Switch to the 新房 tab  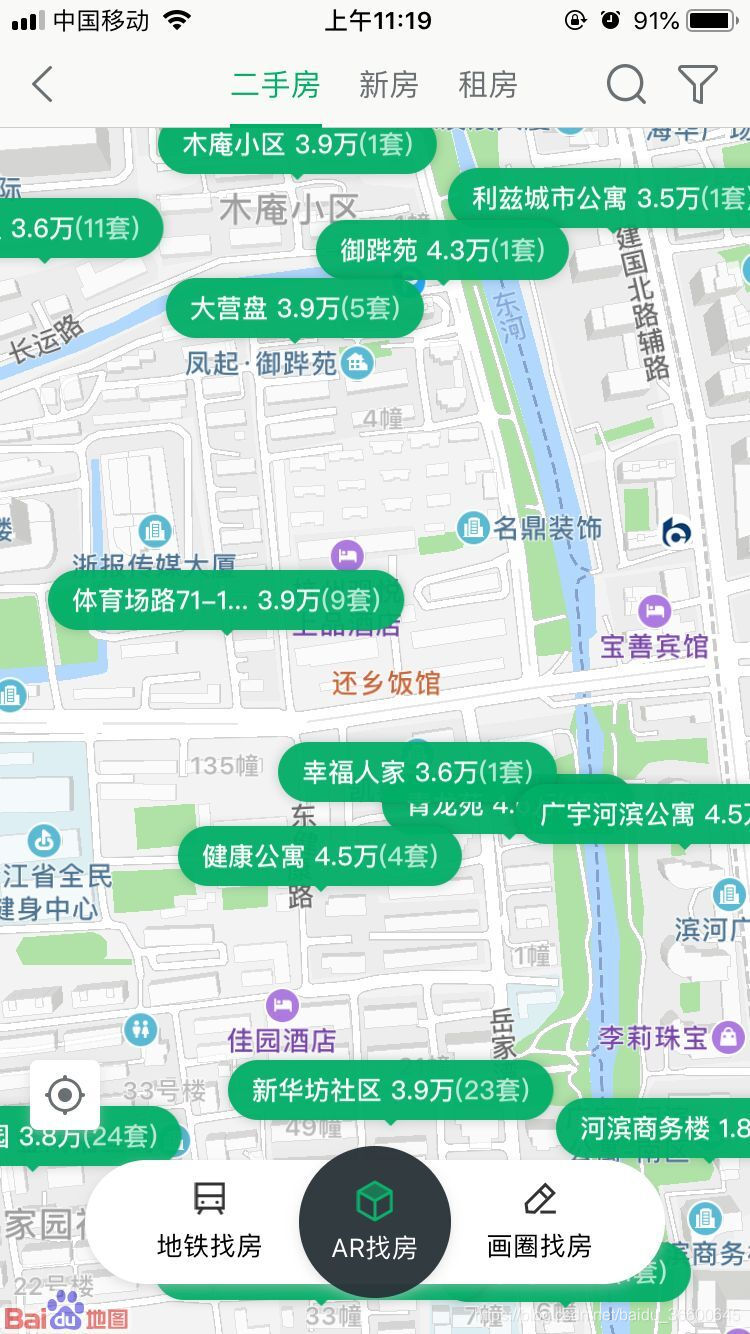click(388, 85)
